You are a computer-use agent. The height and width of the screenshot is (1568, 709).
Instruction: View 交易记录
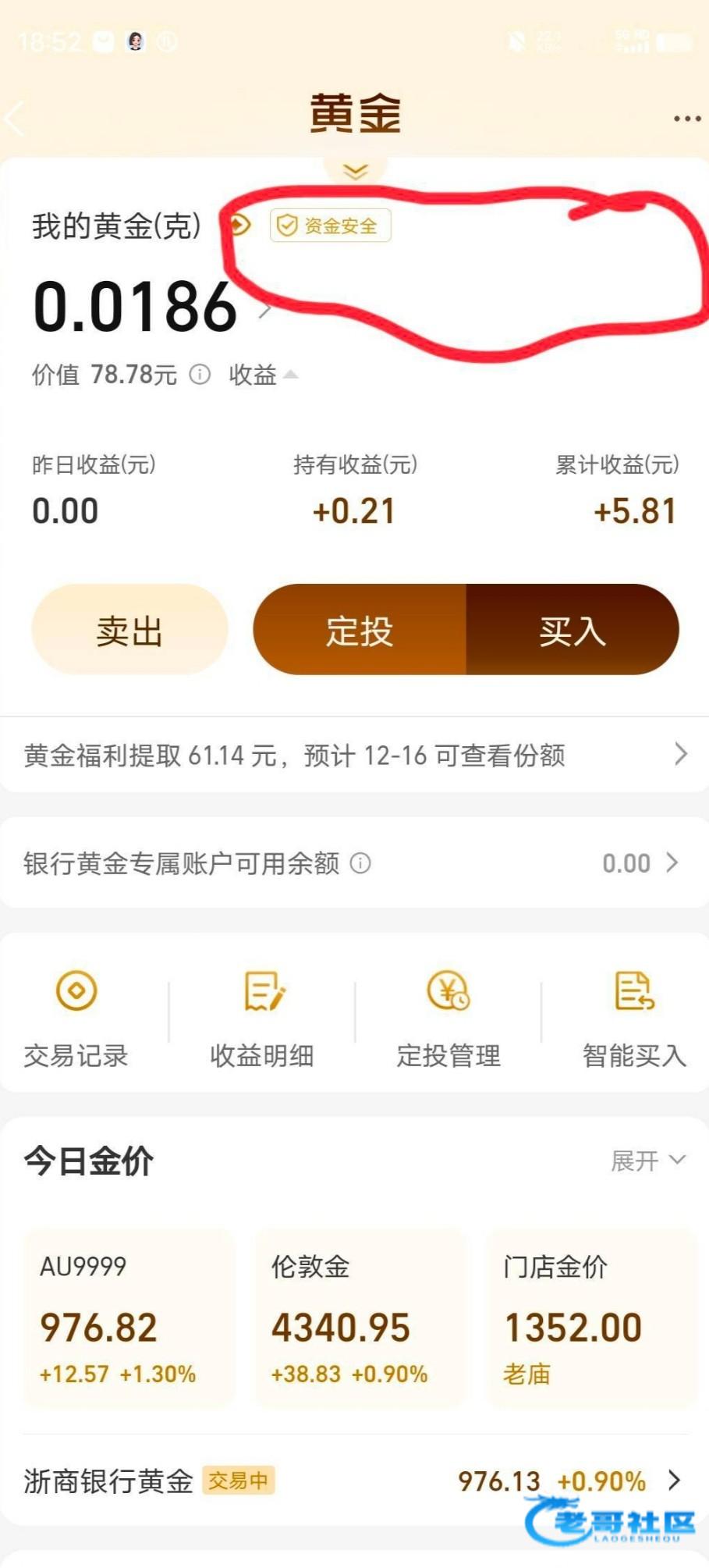[x=76, y=1016]
